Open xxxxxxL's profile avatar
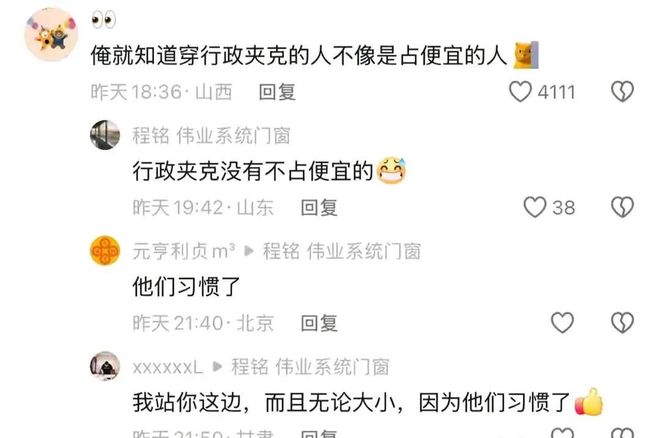 click(x=106, y=366)
